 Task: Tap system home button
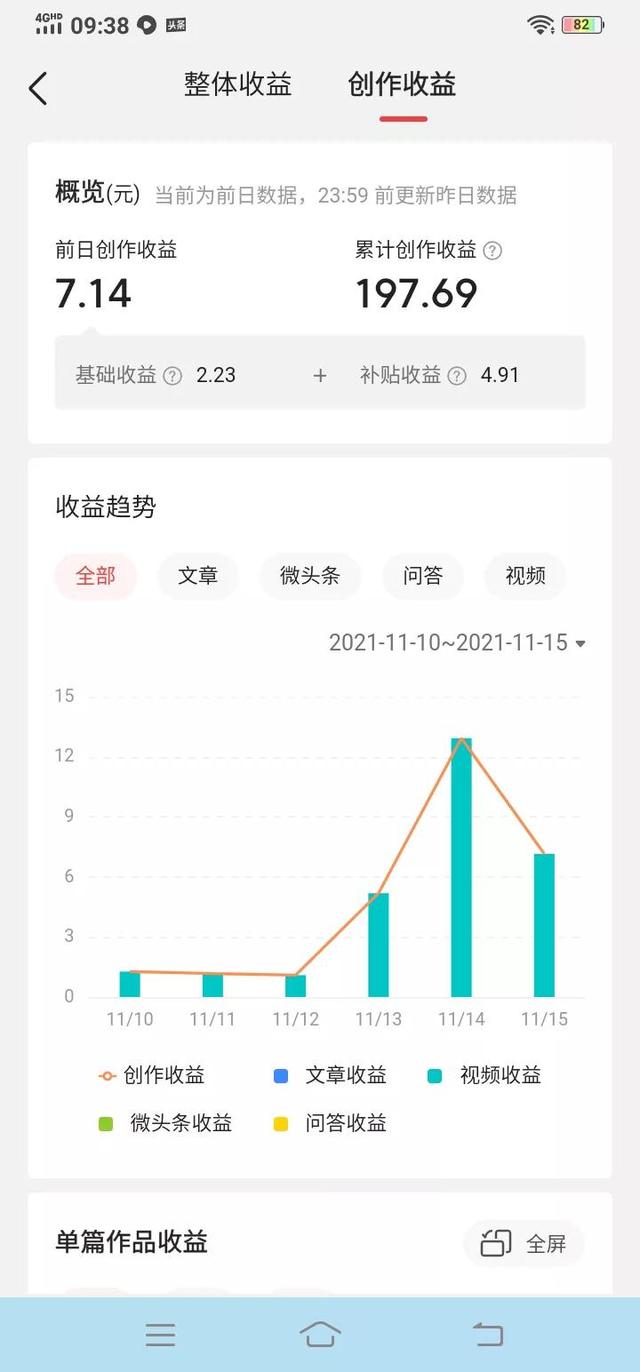click(320, 1334)
